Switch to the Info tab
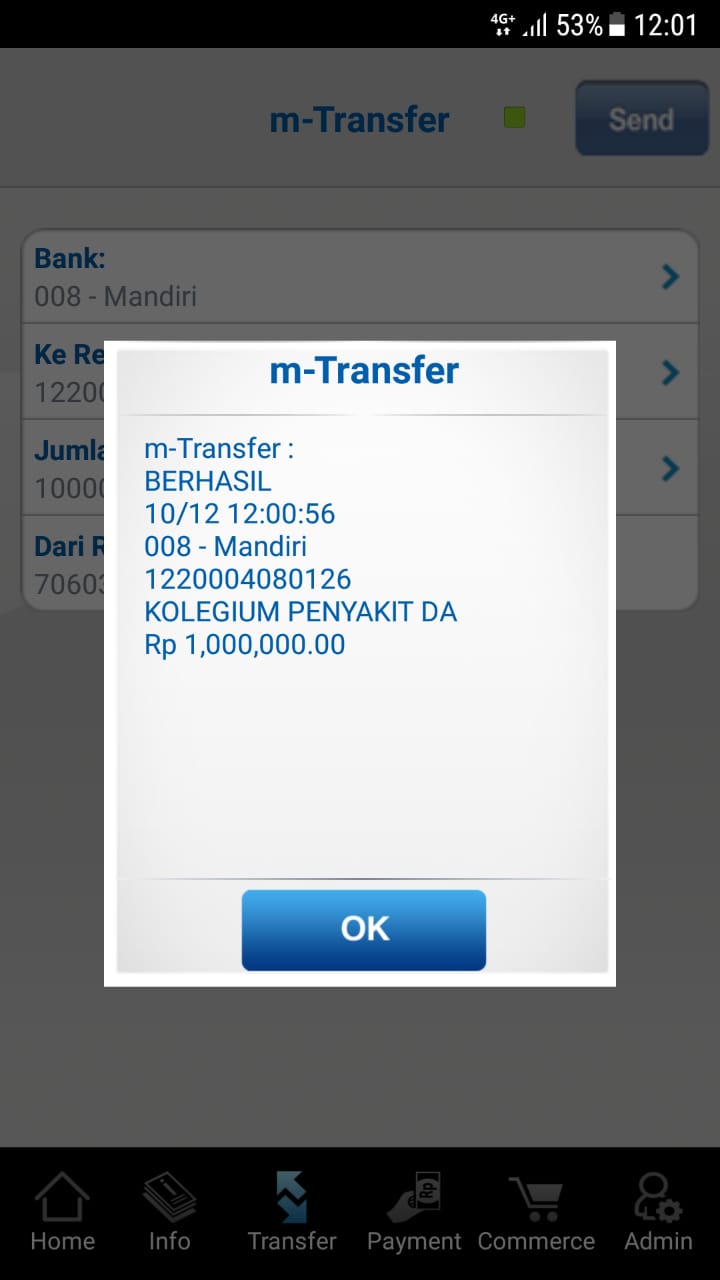 click(x=169, y=1212)
